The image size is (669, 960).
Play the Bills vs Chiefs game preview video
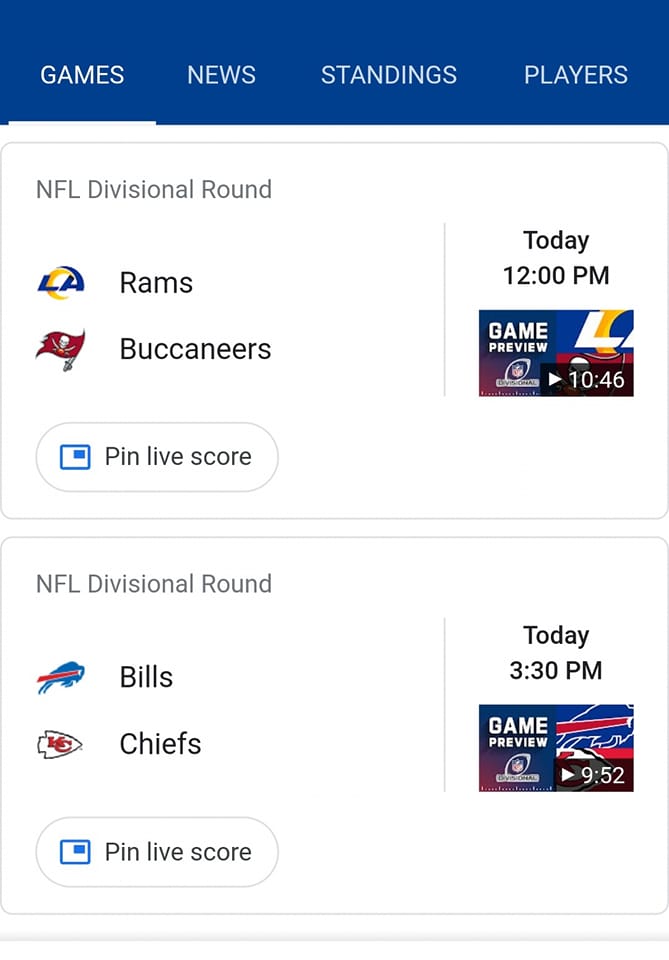pos(556,748)
